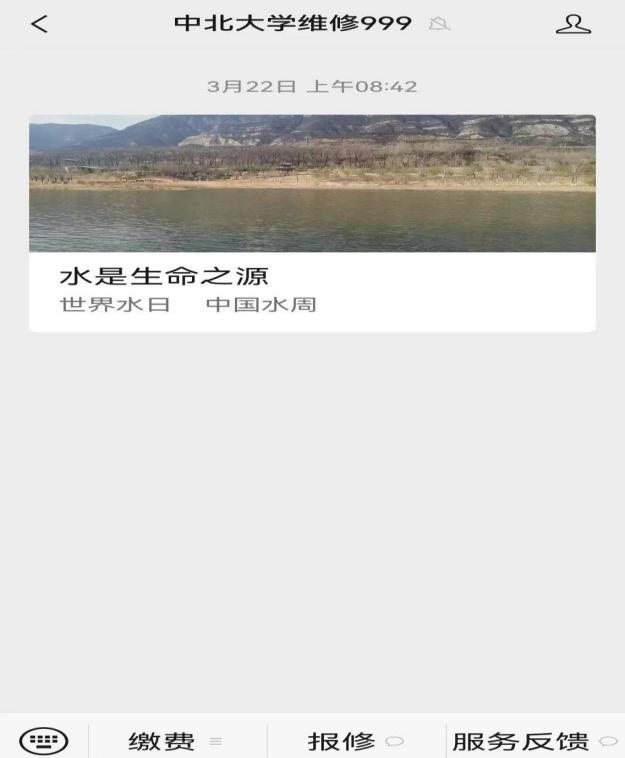Open the account profile icon
The width and height of the screenshot is (625, 758).
click(x=573, y=24)
